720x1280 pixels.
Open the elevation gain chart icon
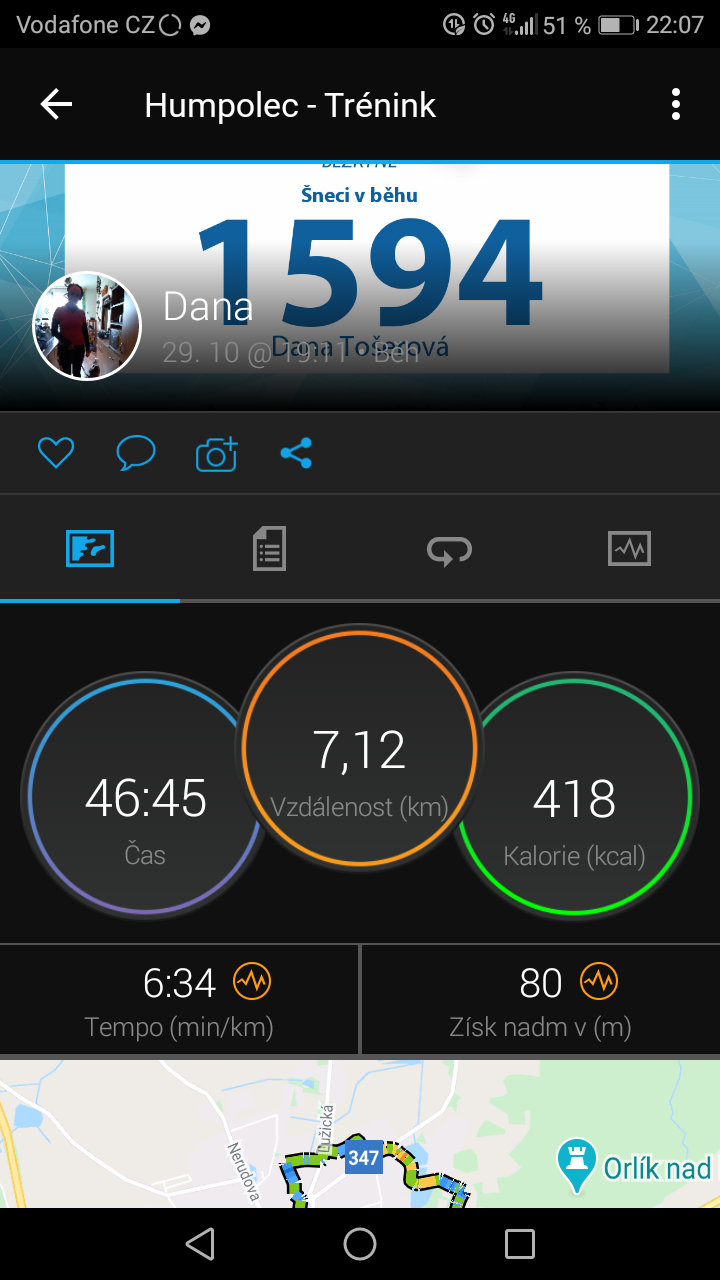599,983
